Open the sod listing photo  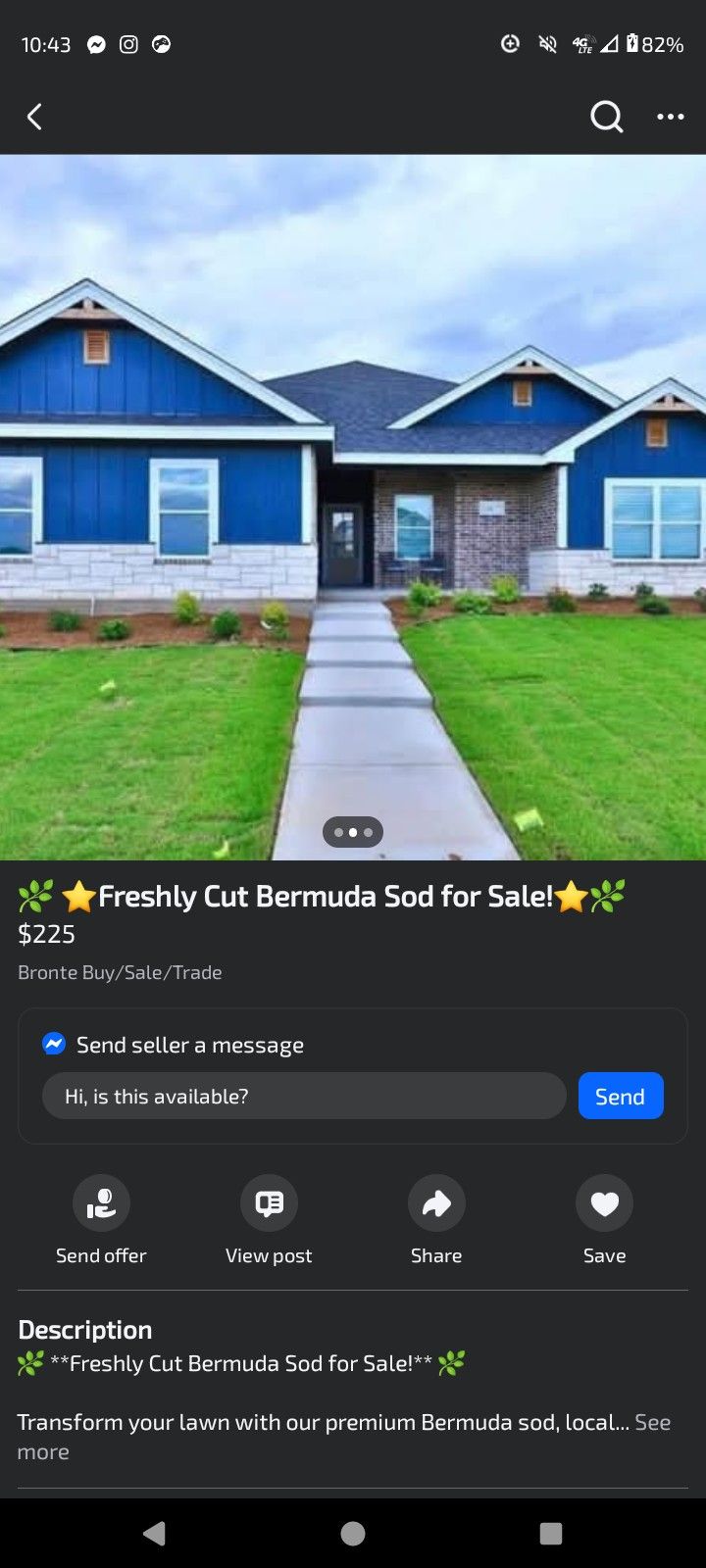click(x=353, y=507)
